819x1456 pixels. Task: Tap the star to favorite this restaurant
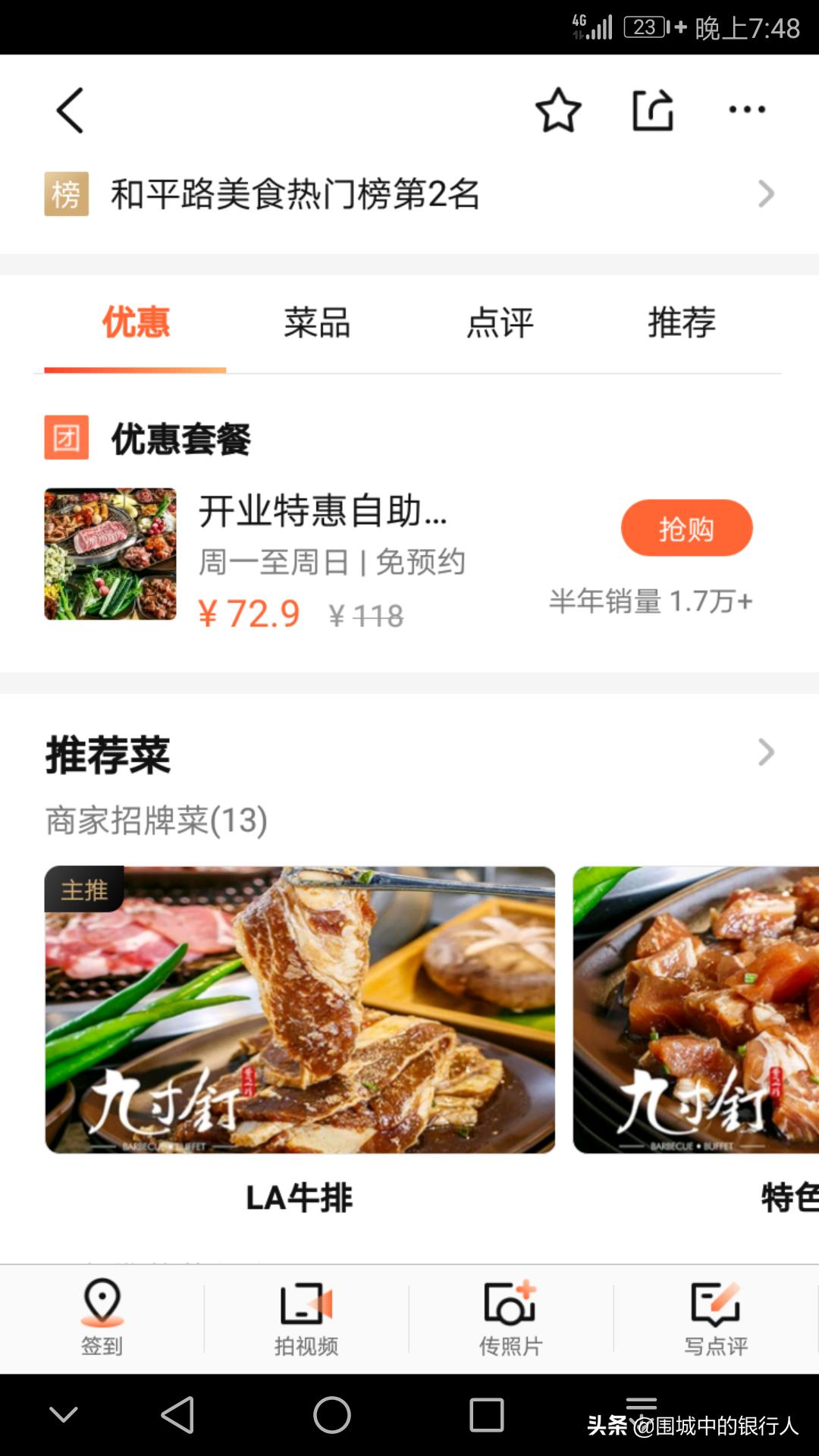(559, 108)
